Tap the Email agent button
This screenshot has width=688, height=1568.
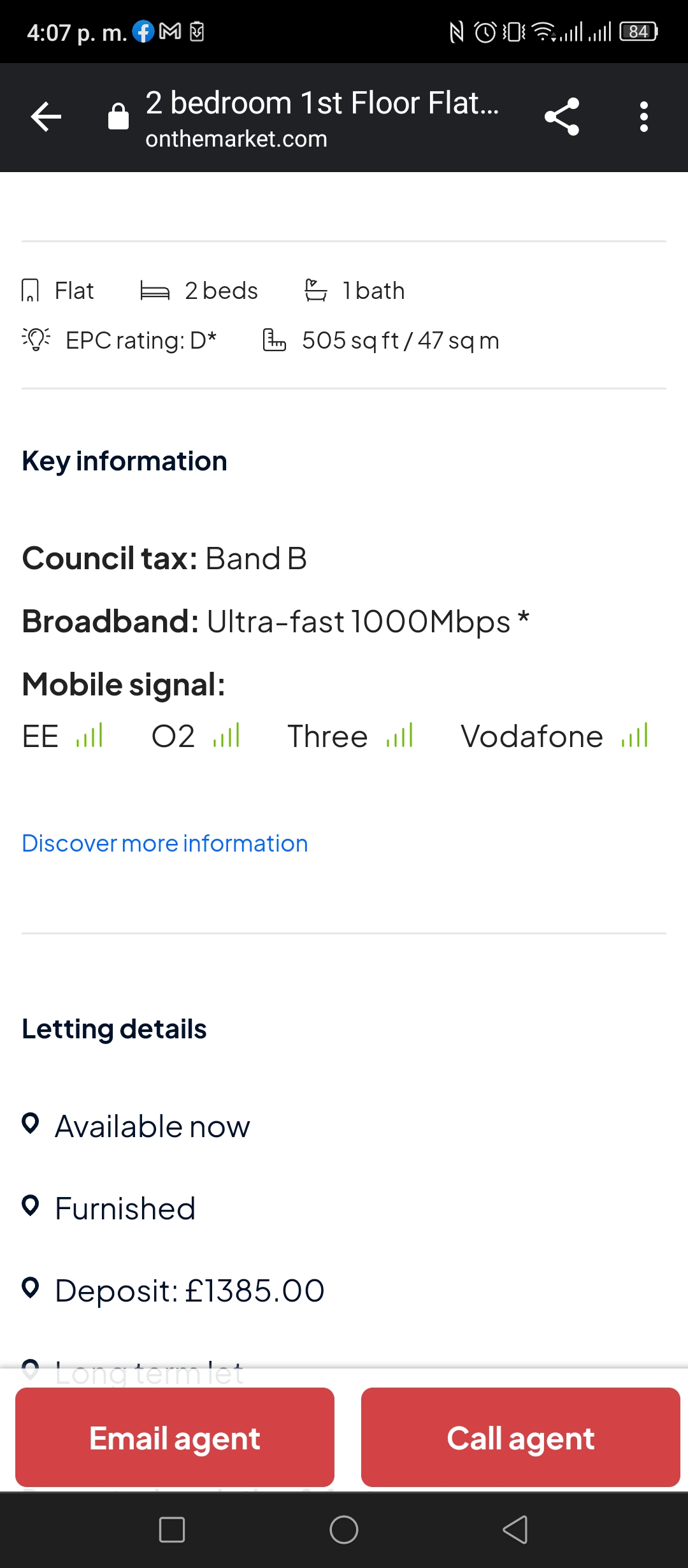coord(175,1437)
